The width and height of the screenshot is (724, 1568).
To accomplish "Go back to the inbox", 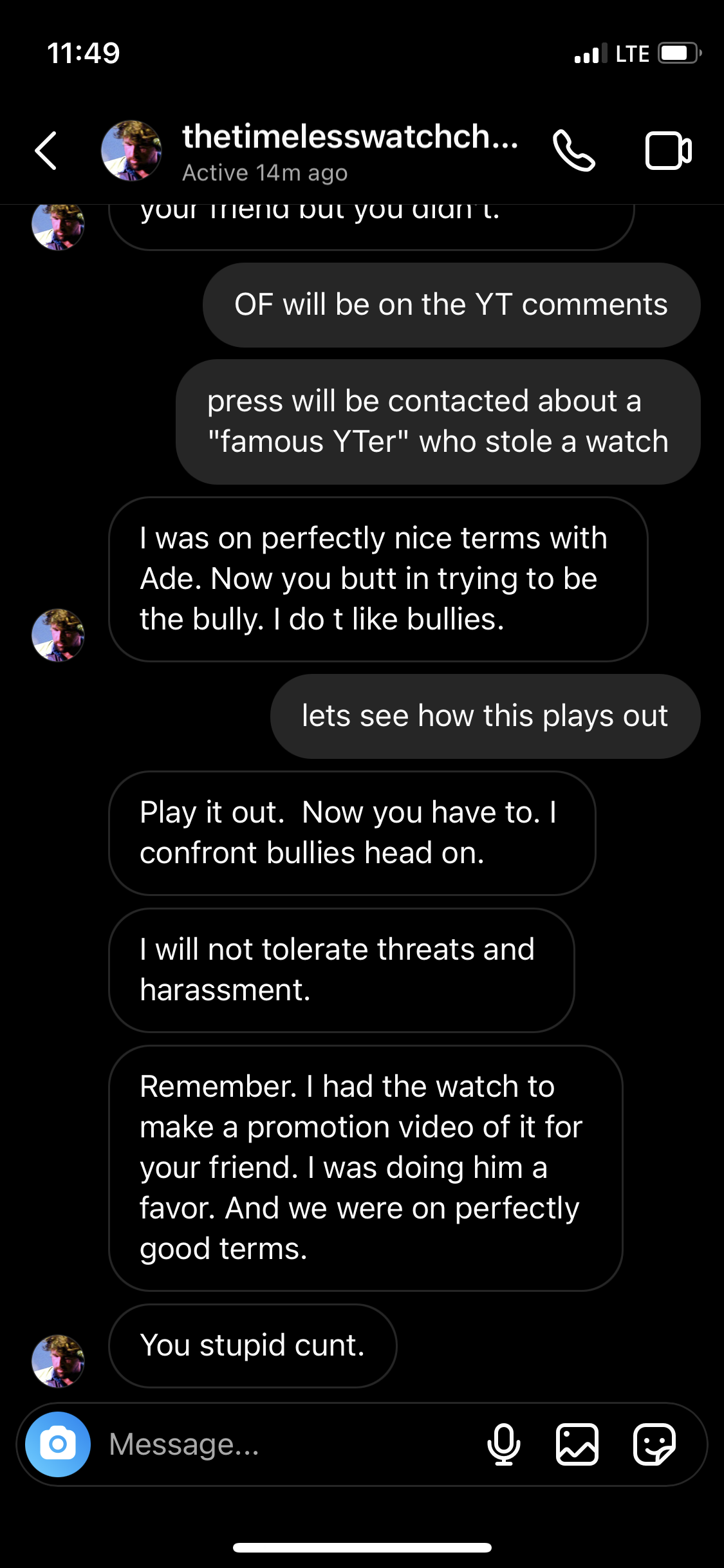I will coord(46,151).
